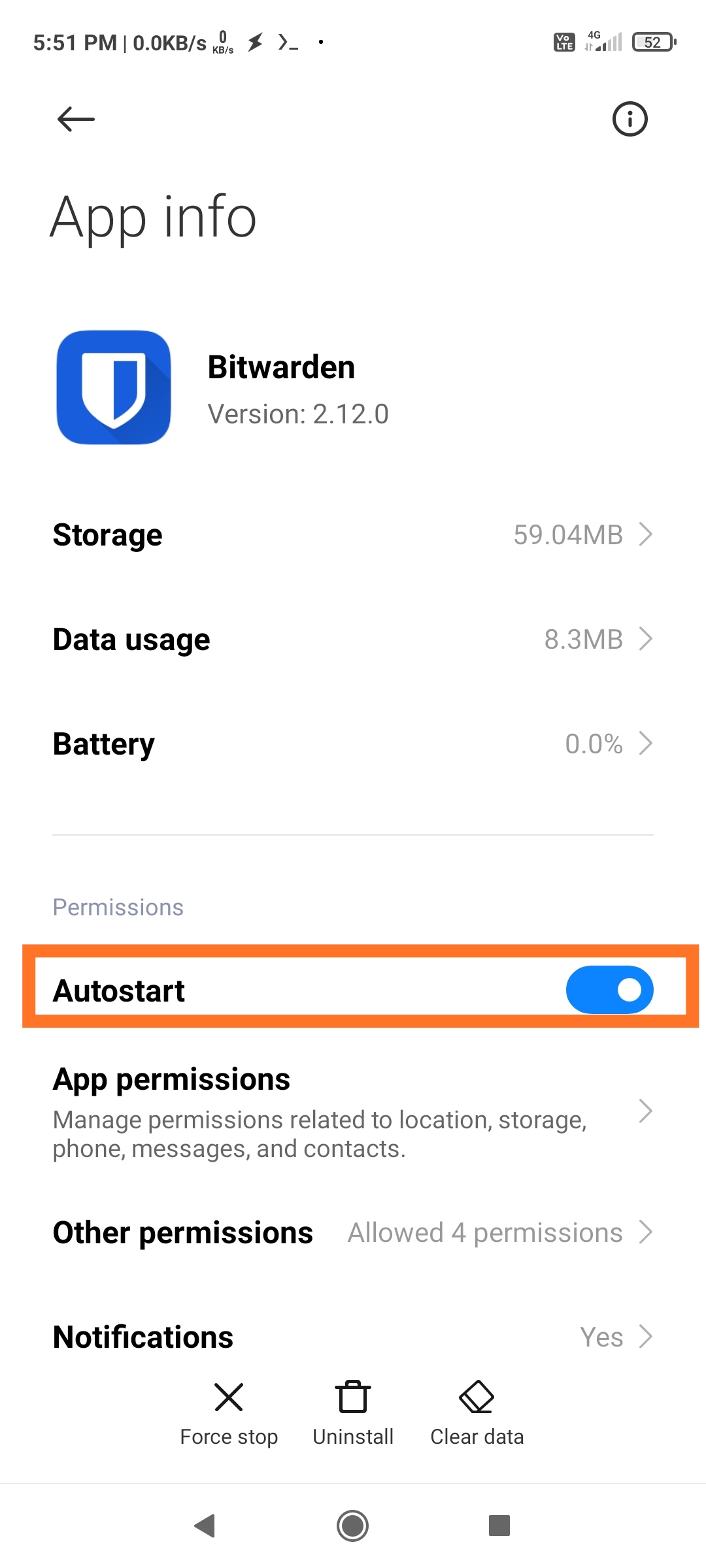This screenshot has height=1568, width=706.
Task: Force stop Bitwarden
Action: 229,1413
